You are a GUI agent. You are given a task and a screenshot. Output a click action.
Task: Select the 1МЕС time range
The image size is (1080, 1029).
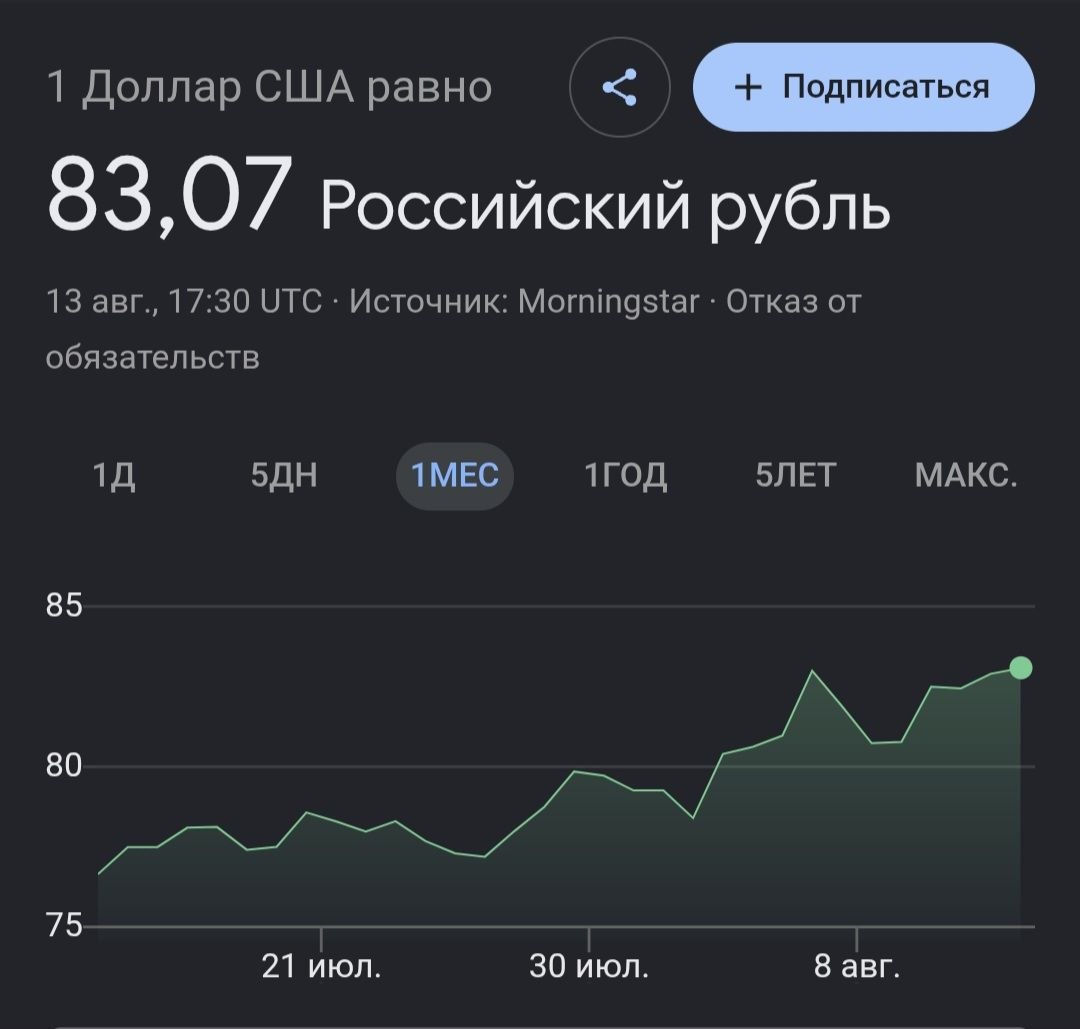[455, 476]
